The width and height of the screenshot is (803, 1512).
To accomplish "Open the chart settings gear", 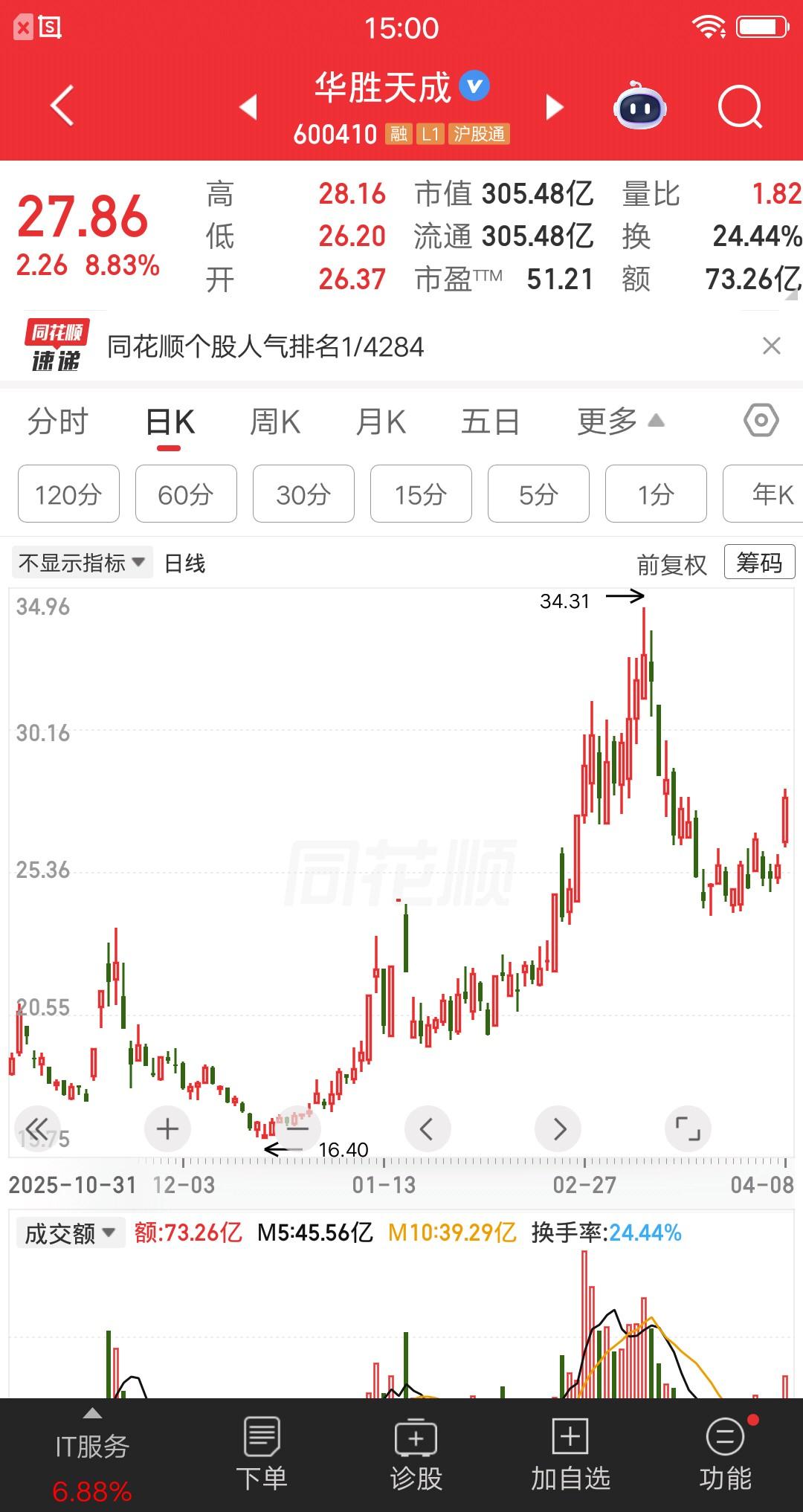I will 759,421.
